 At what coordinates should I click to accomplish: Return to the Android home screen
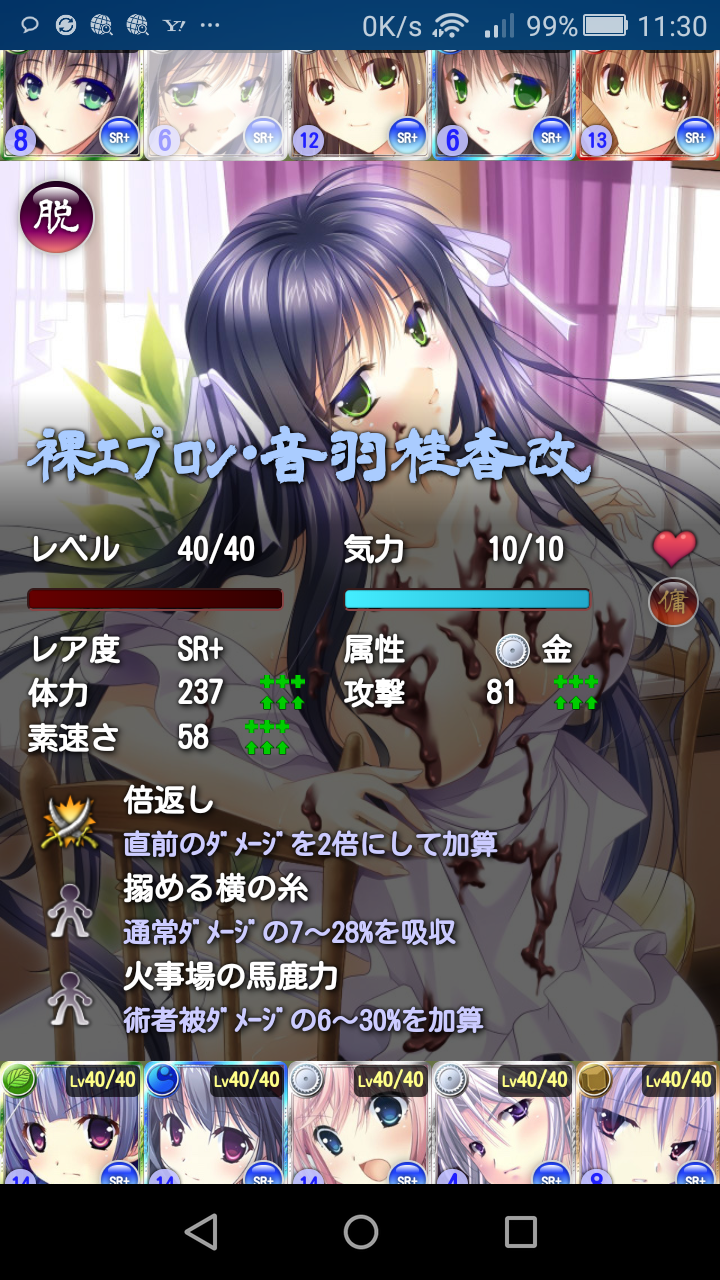tap(360, 1232)
